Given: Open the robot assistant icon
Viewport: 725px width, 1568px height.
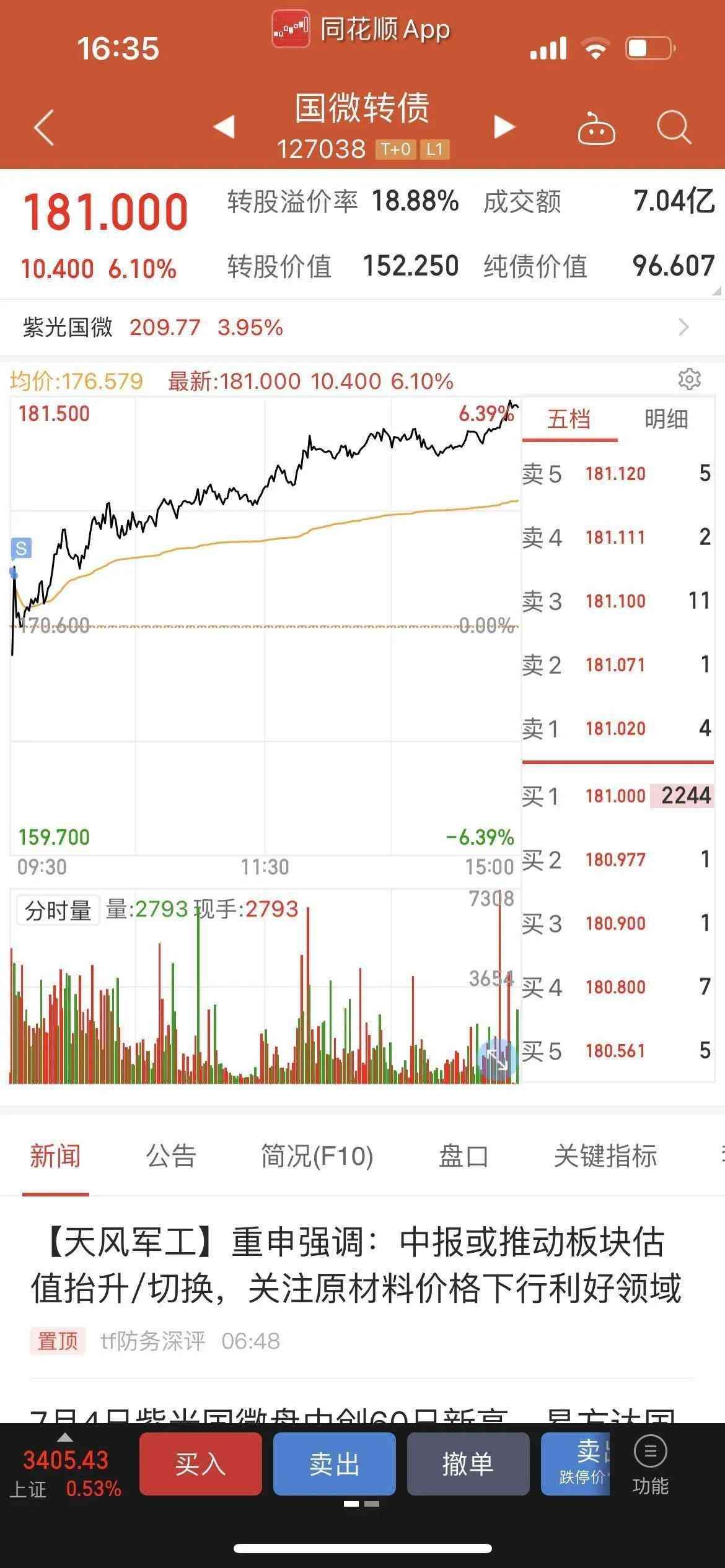Looking at the screenshot, I should pos(596,129).
